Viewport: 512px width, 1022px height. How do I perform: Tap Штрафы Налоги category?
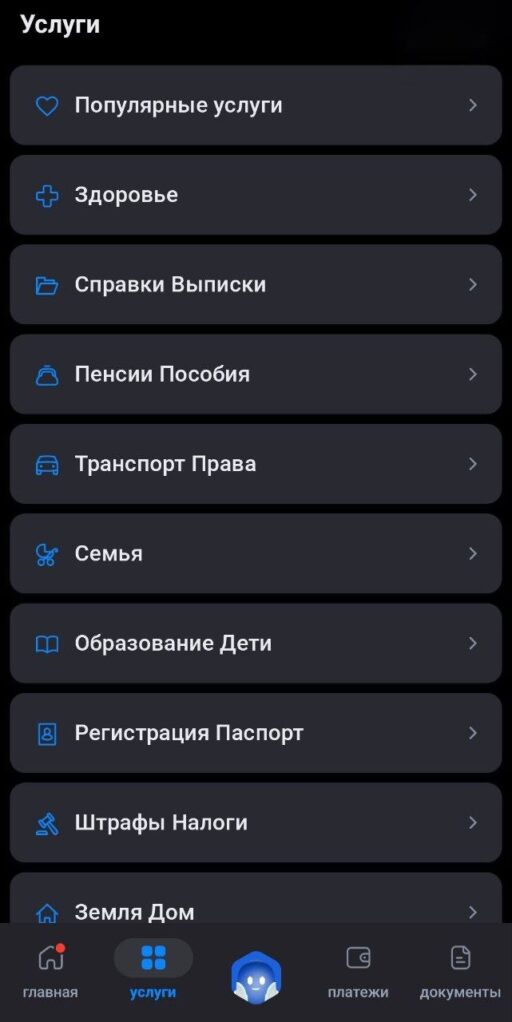[256, 823]
